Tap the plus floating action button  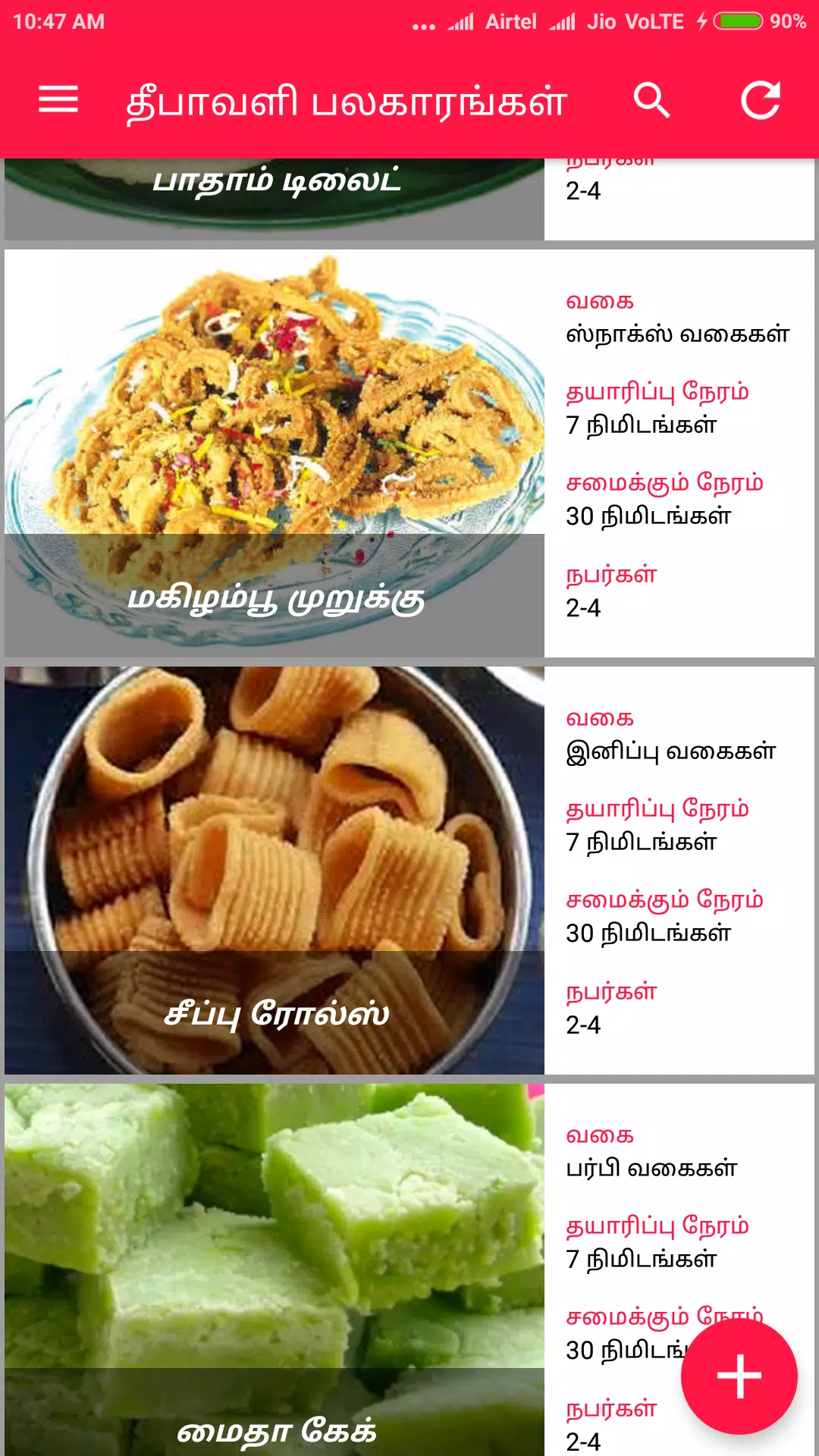tap(739, 1376)
